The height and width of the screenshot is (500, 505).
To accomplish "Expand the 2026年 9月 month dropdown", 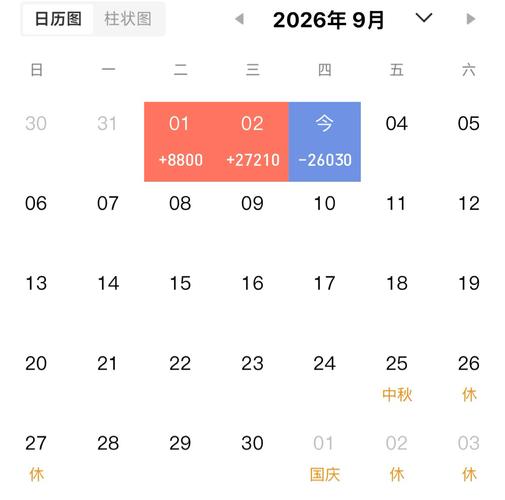I will [x=424, y=18].
